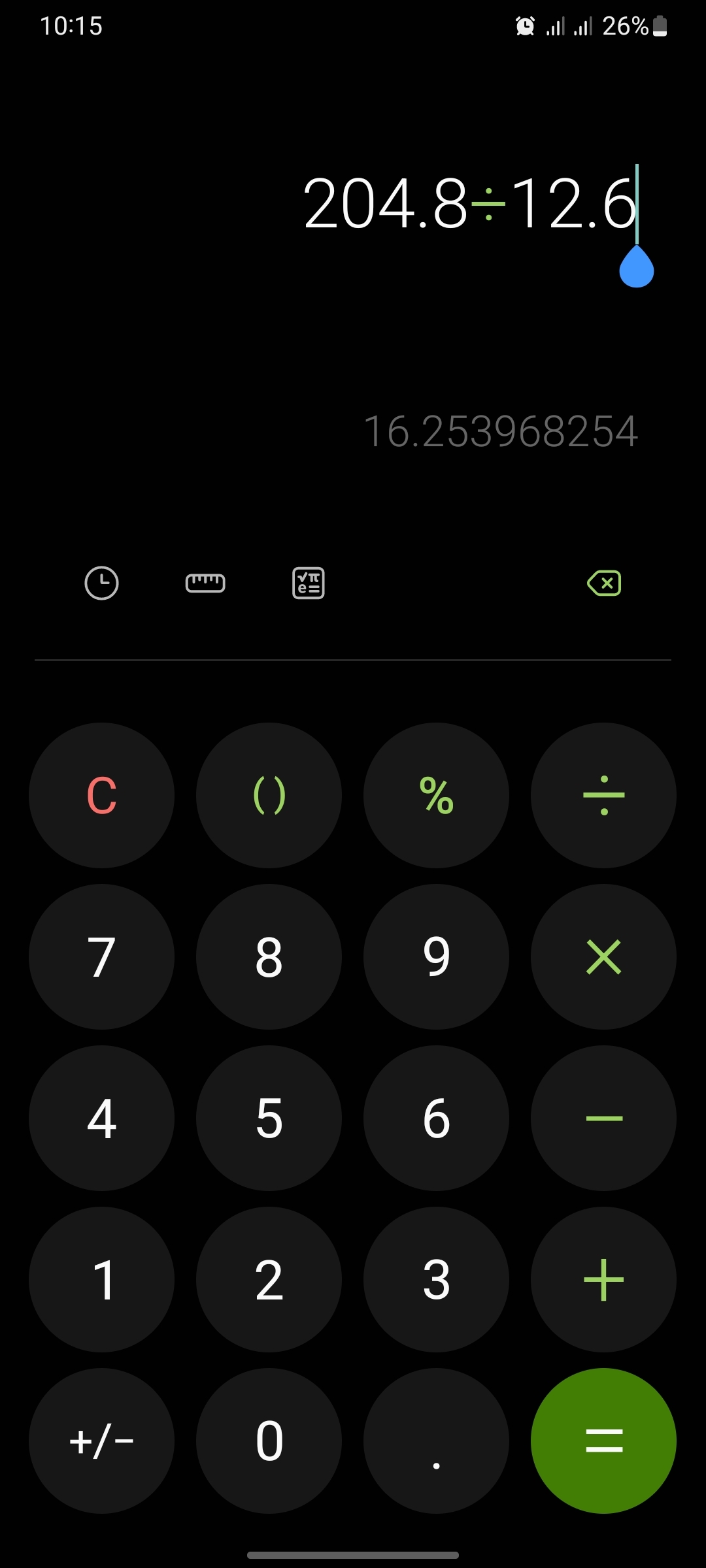
Task: Enter the digit 7
Action: tap(101, 956)
